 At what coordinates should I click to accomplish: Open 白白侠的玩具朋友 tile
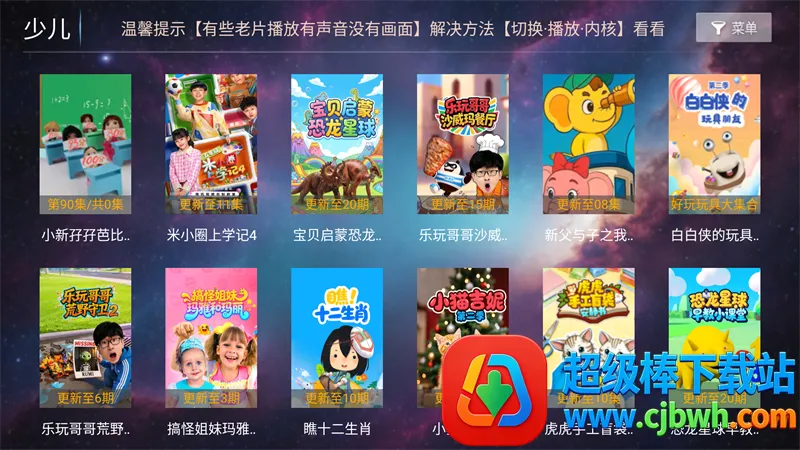coord(714,144)
